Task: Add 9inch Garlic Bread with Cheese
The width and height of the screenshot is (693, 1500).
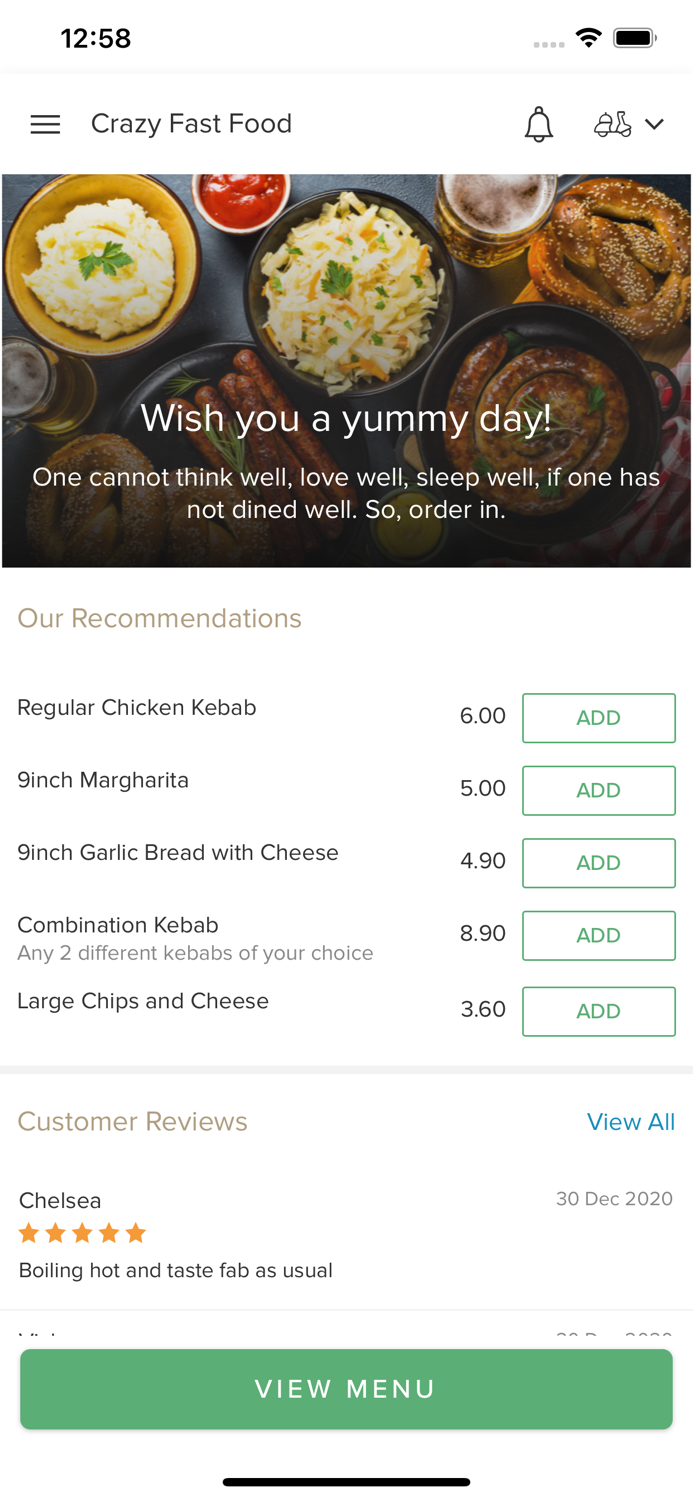Action: tap(598, 863)
